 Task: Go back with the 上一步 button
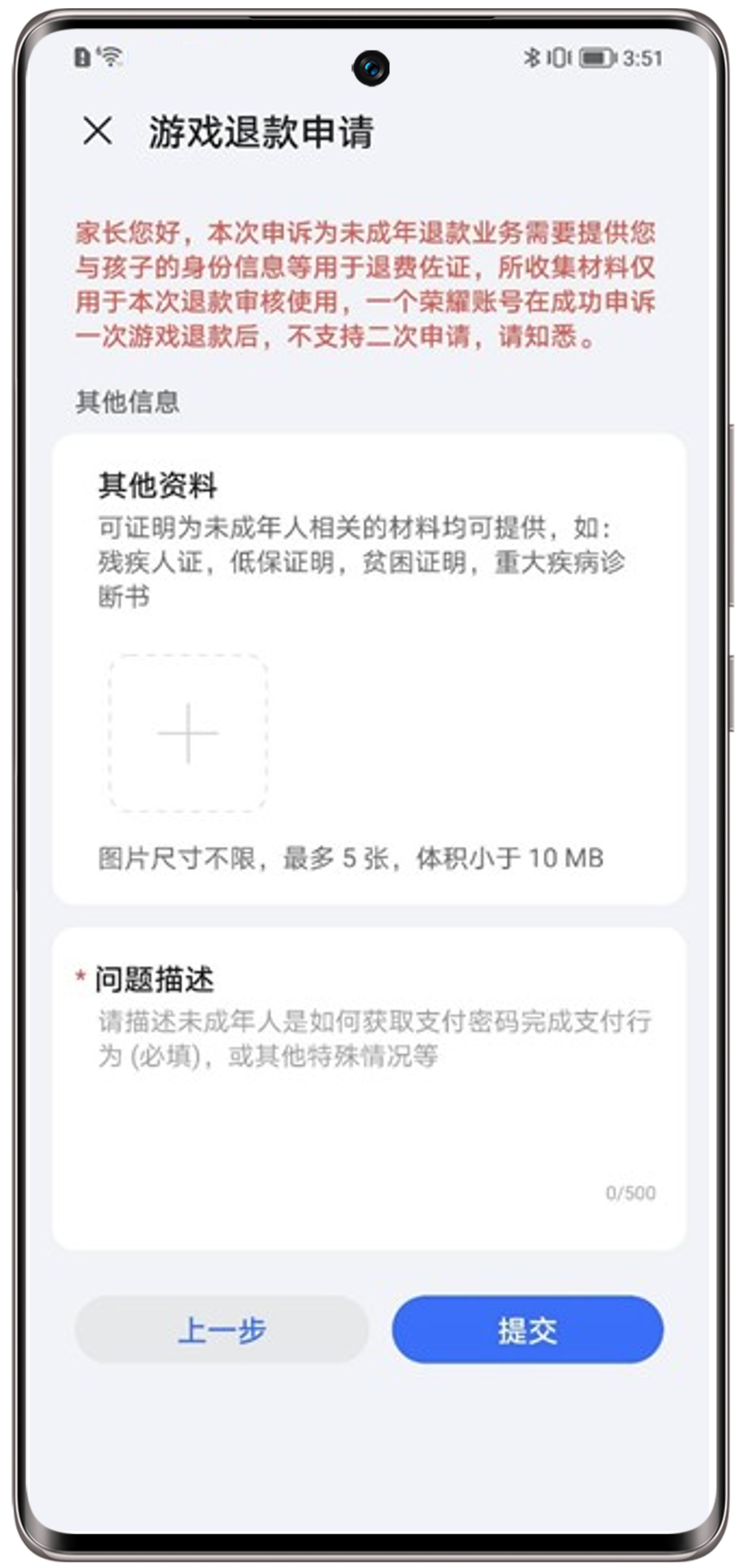(222, 1330)
